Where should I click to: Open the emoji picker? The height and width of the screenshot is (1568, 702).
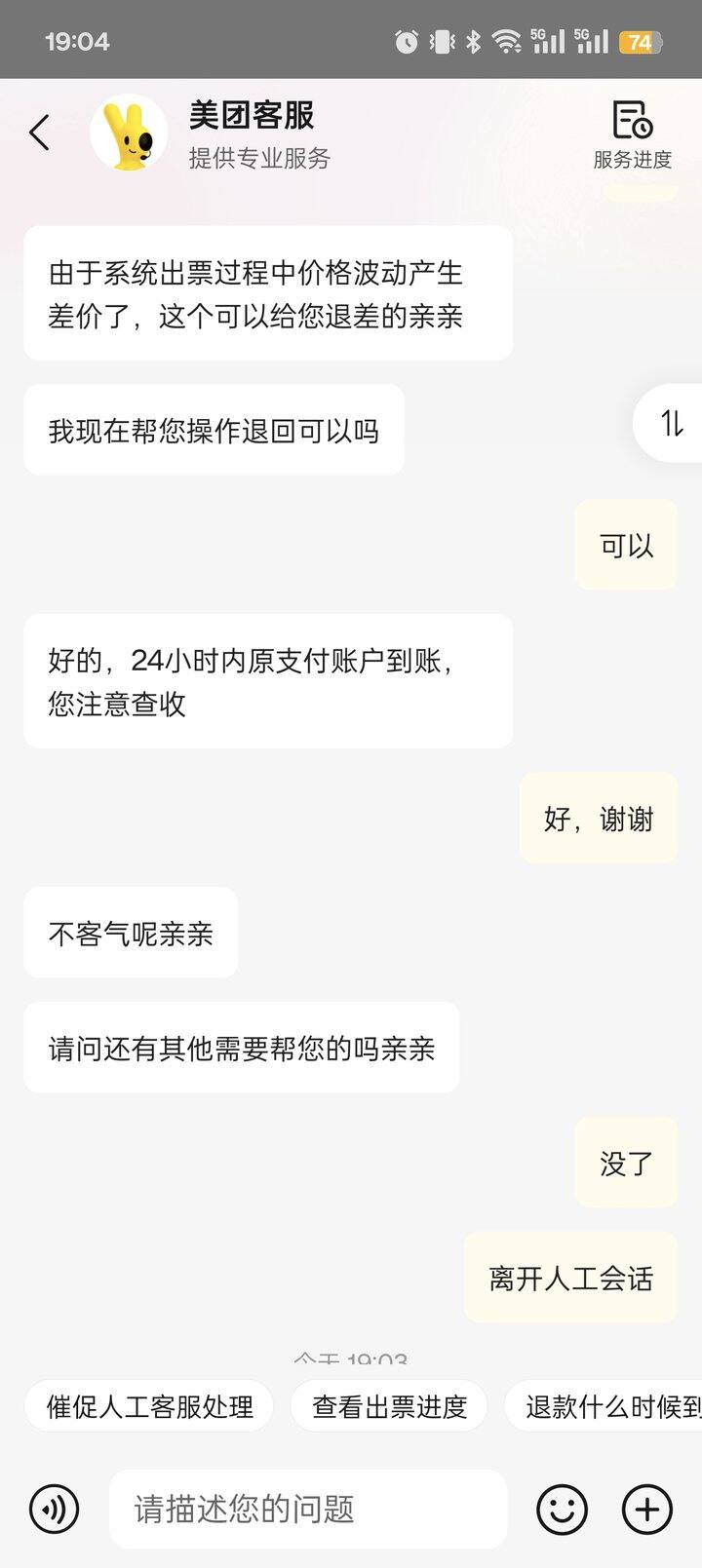click(x=563, y=1510)
